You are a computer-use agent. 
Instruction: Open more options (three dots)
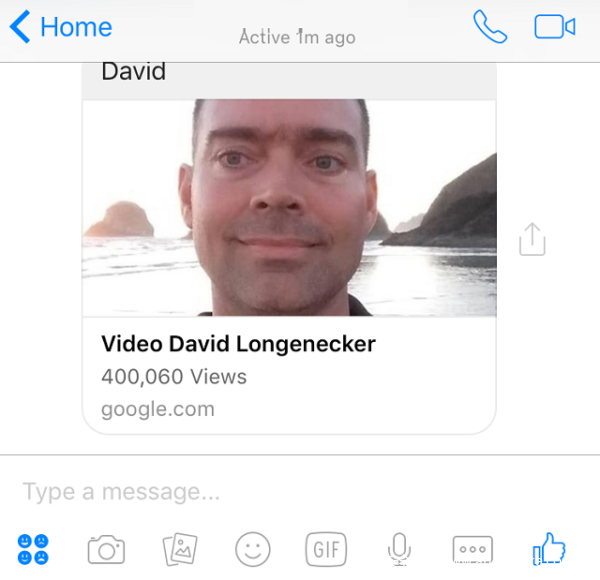[472, 548]
